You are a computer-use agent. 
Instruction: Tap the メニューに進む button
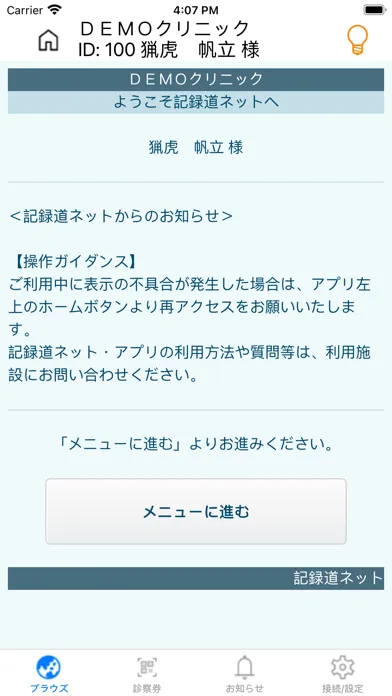click(x=196, y=511)
